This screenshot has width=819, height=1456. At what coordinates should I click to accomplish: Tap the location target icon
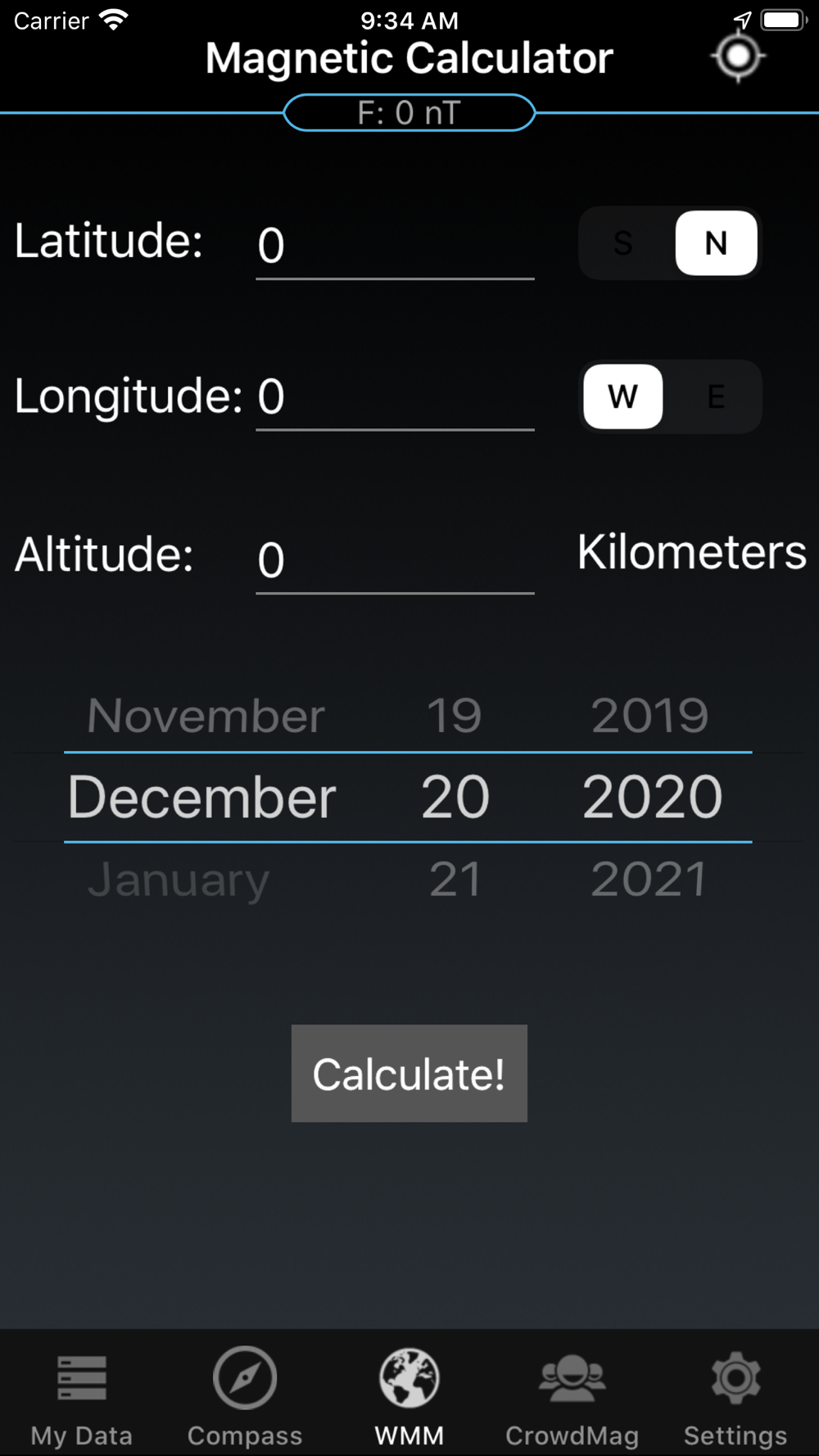(x=738, y=57)
